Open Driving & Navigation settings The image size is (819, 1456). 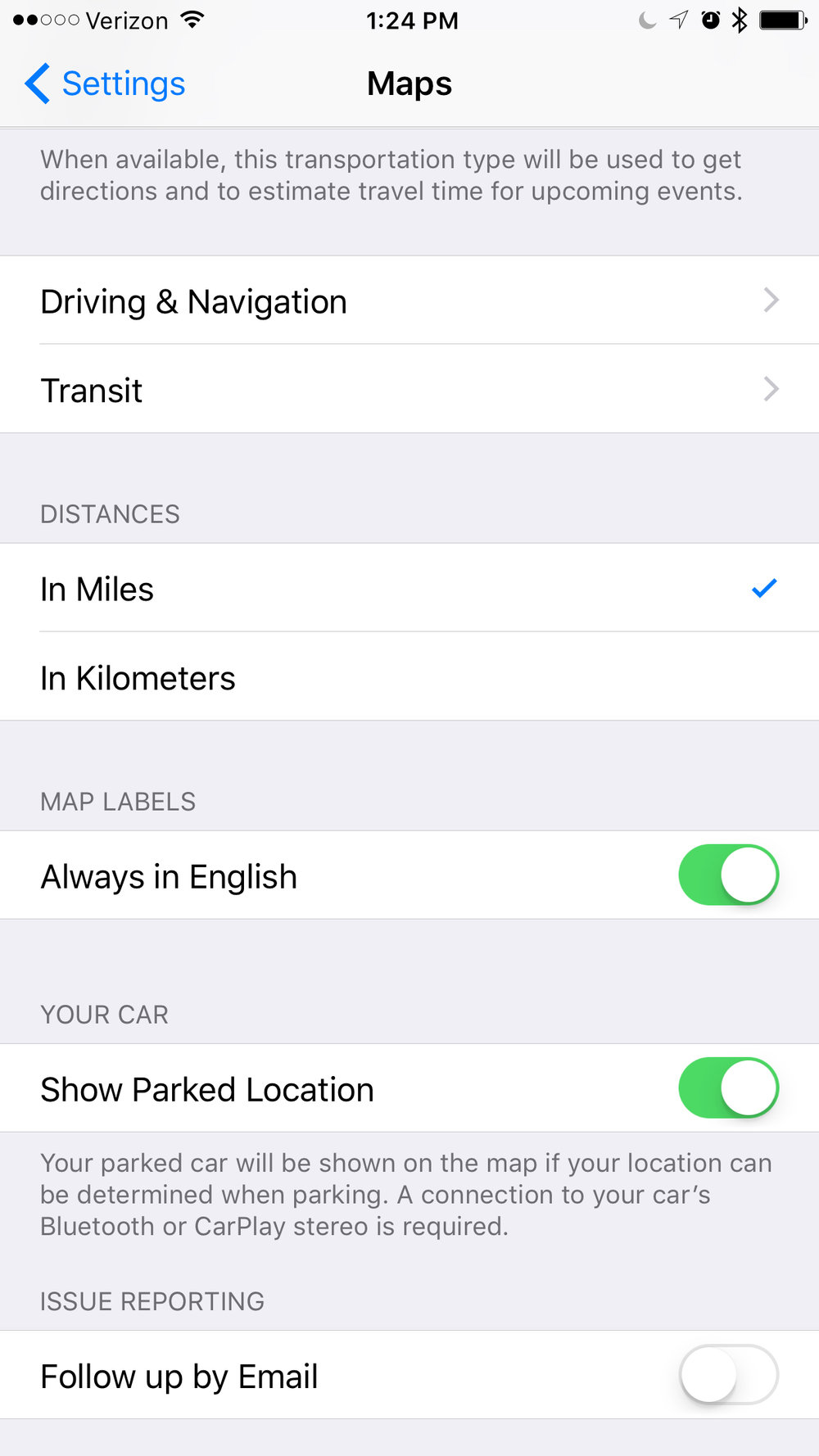point(409,301)
